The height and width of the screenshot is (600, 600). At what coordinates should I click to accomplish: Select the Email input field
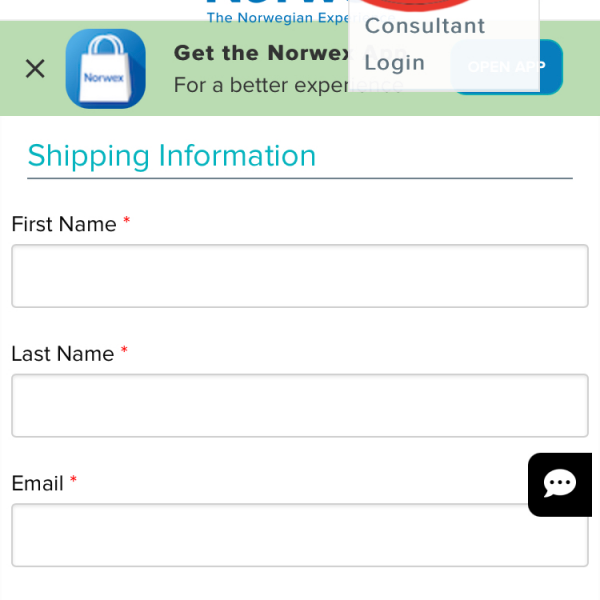click(300, 535)
